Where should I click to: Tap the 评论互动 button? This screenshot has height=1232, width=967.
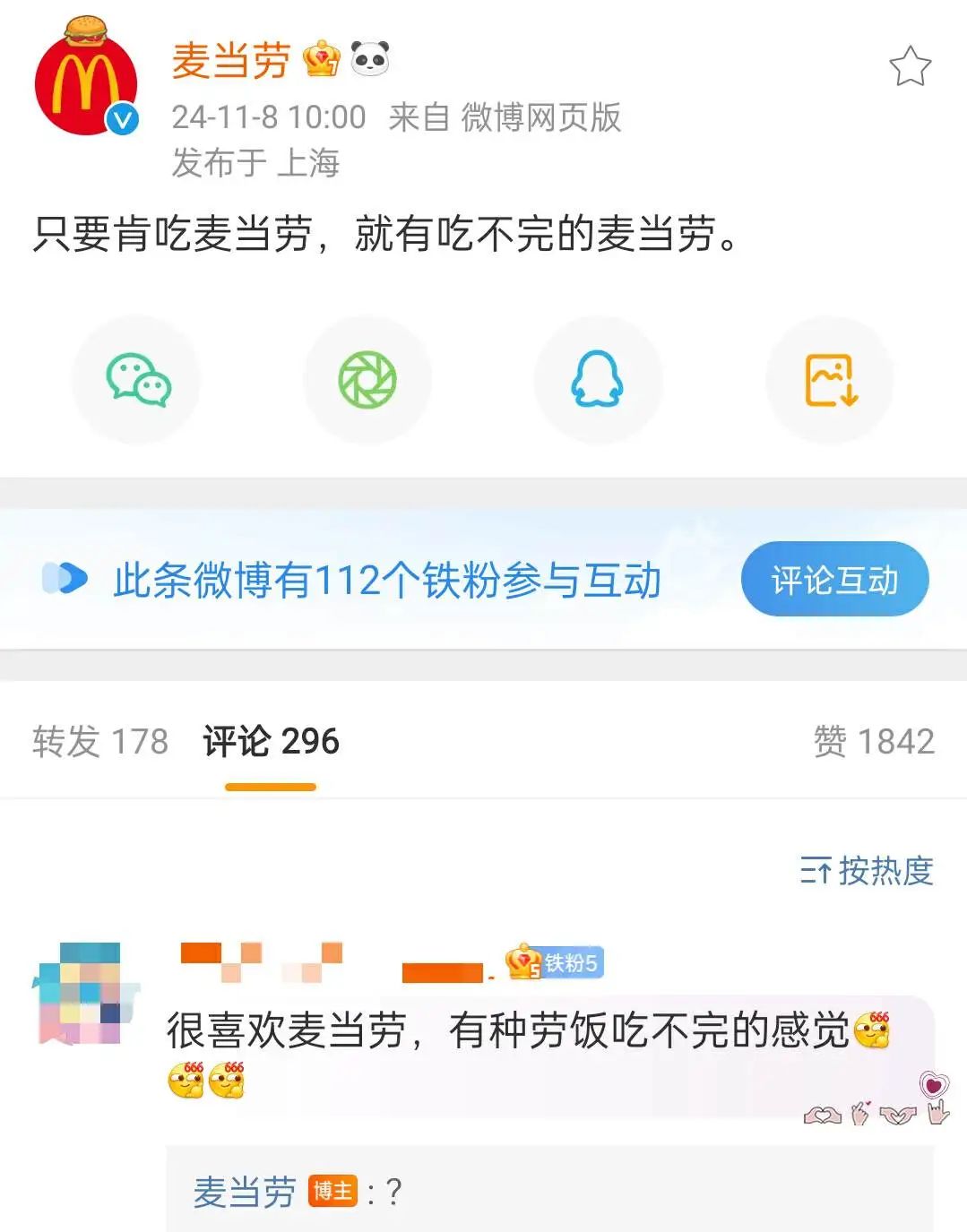834,580
